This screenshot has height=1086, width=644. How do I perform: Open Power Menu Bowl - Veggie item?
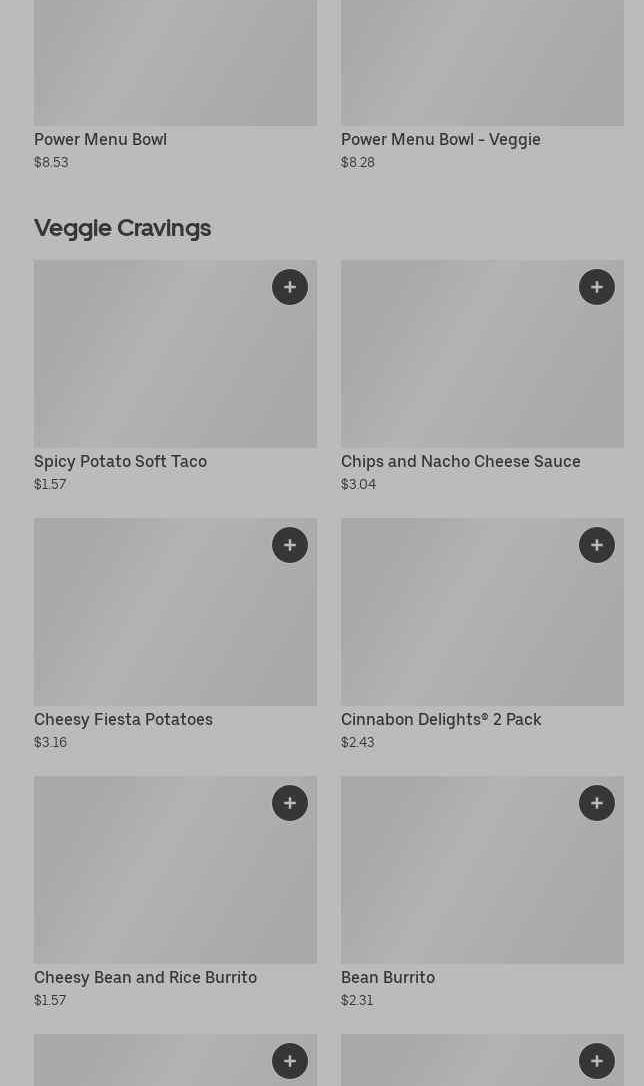[x=482, y=70]
